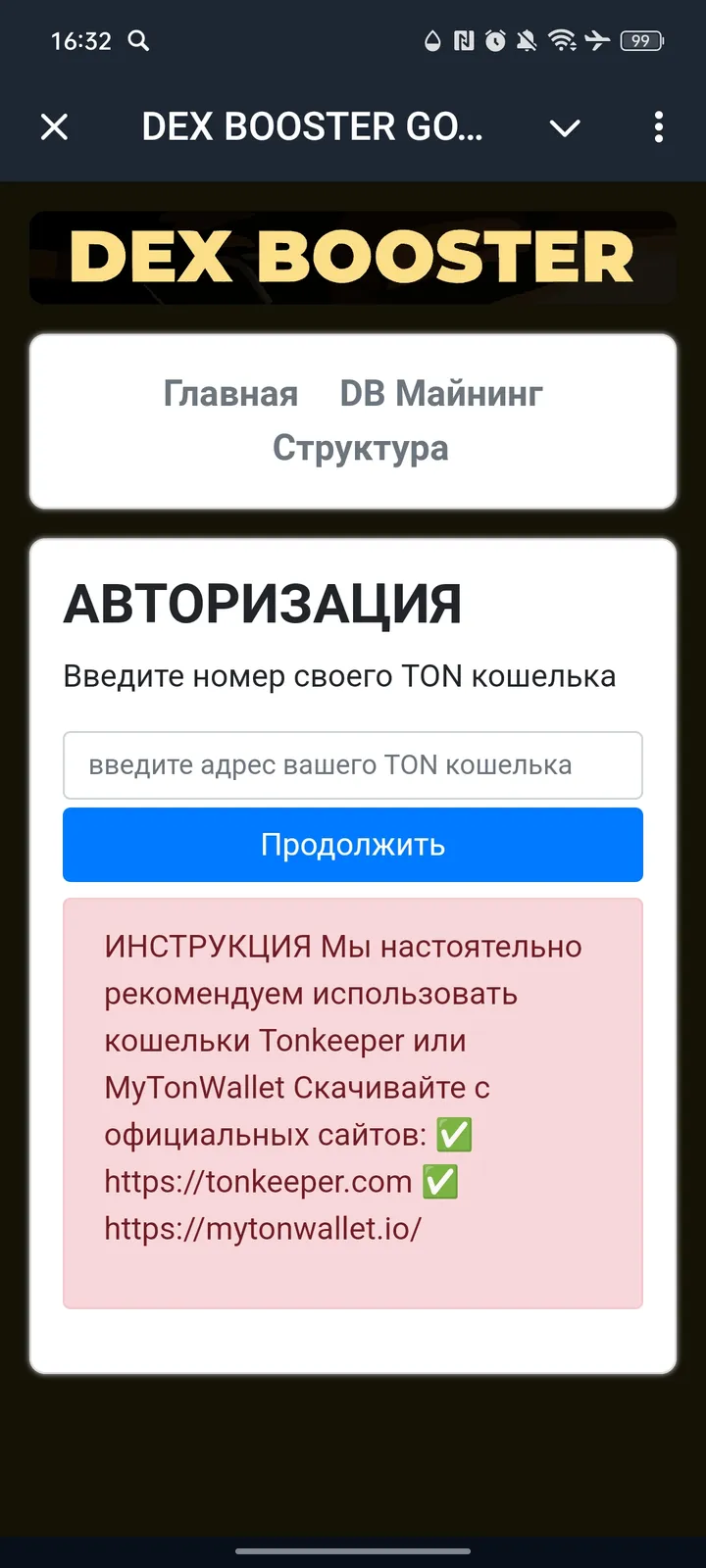This screenshot has width=706, height=1568.
Task: Collapse the DEX BOOSTER web app with the chevron
Action: pos(565,127)
